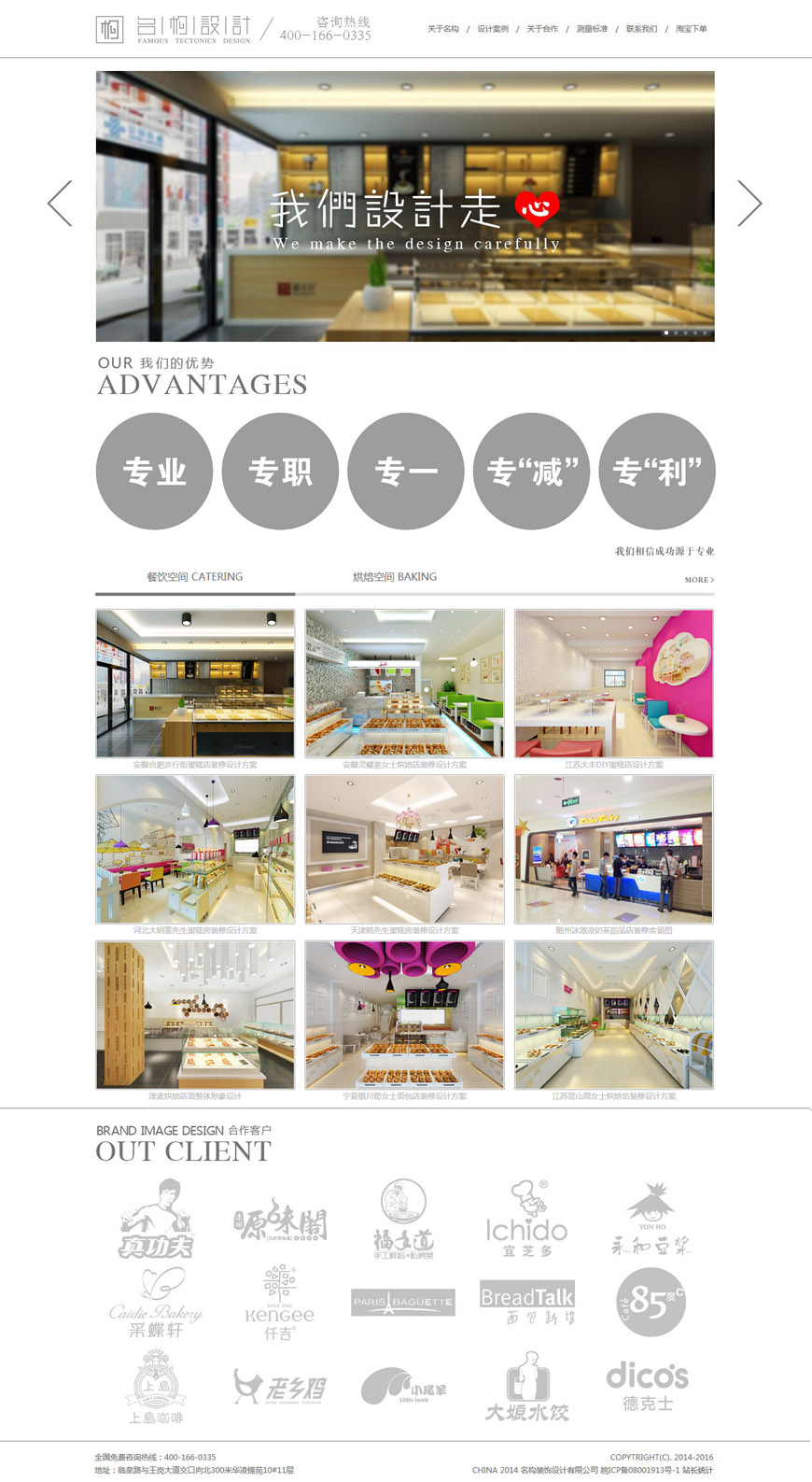Open 关于合作 in top menu

coord(542,29)
